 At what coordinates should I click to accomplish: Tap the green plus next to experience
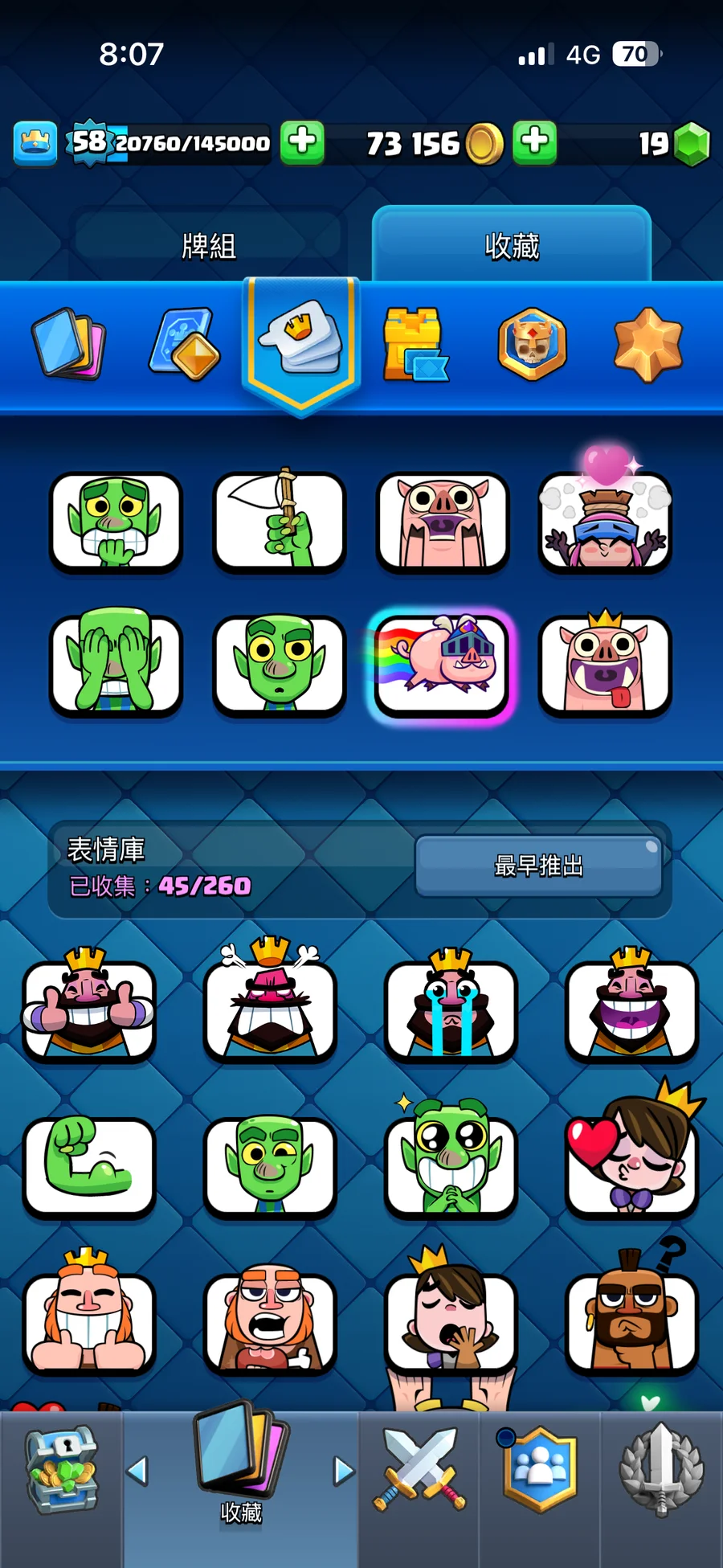point(302,143)
